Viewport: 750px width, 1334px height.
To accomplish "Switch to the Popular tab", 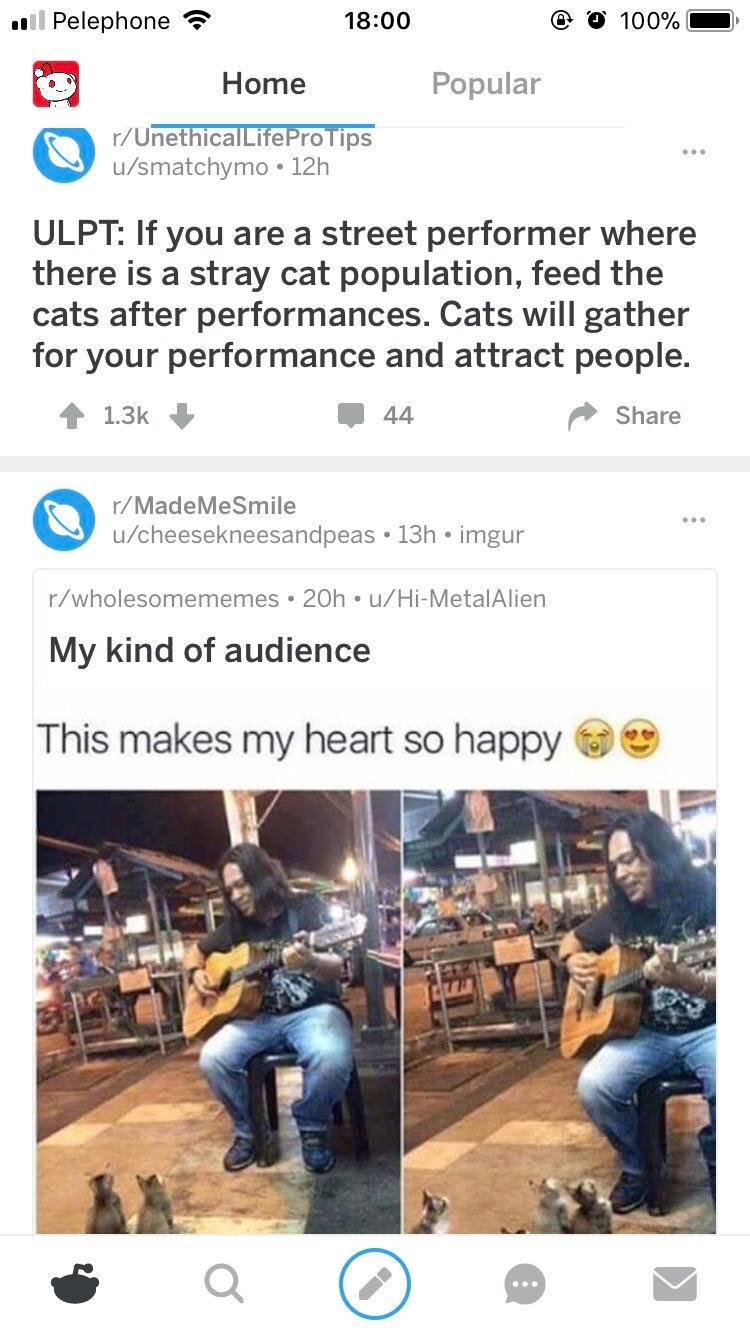I will [486, 84].
